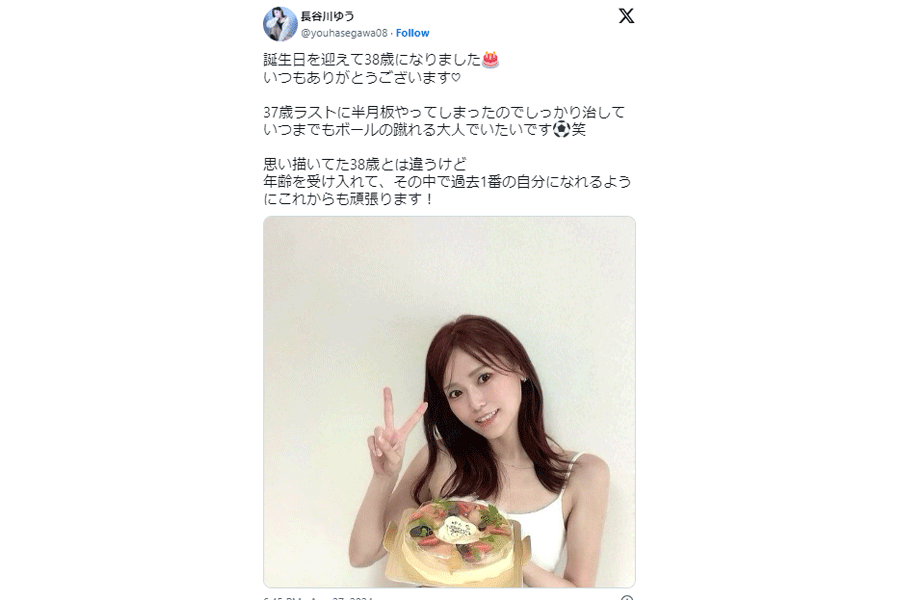
Task: Enlarge the birthday cake photo in the post
Action: coord(449,401)
